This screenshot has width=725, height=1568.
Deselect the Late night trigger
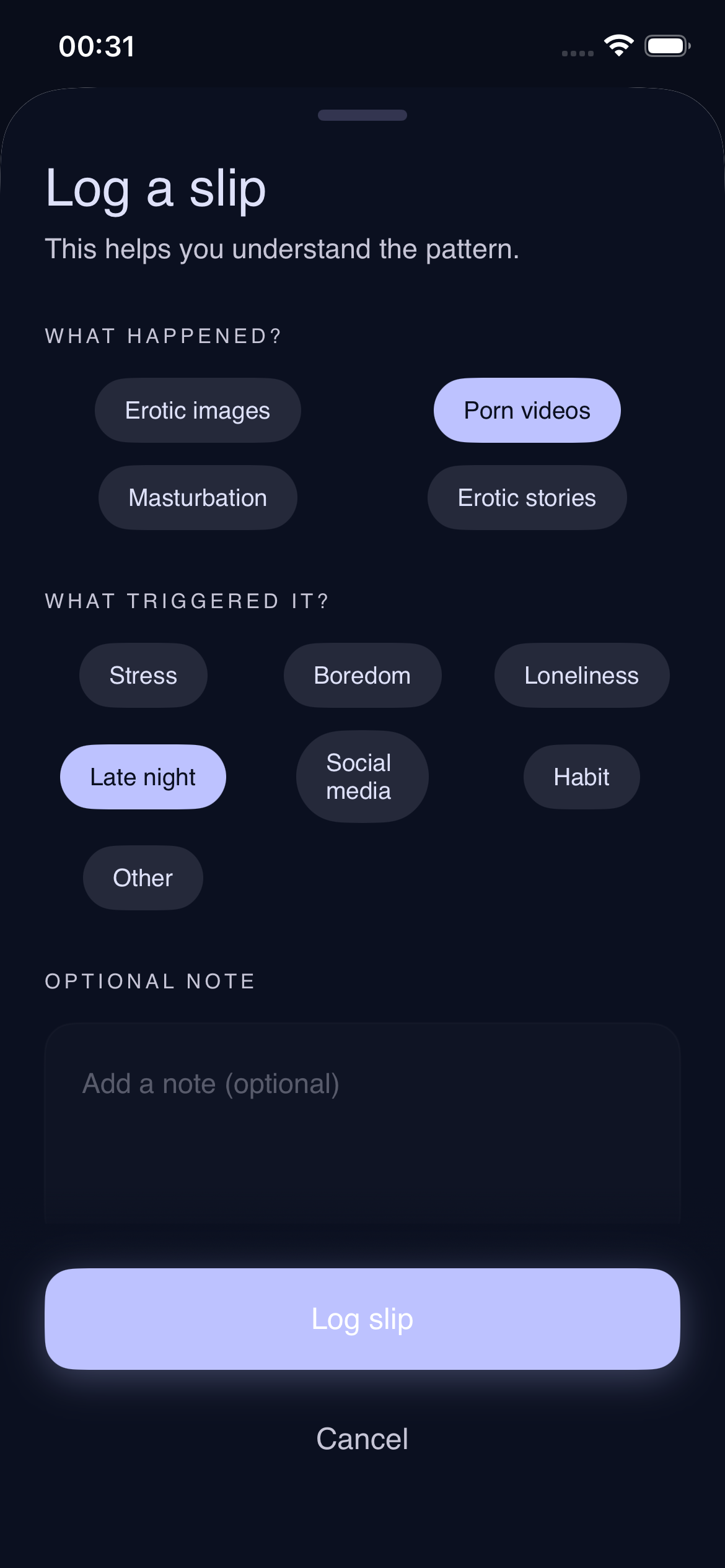143,777
